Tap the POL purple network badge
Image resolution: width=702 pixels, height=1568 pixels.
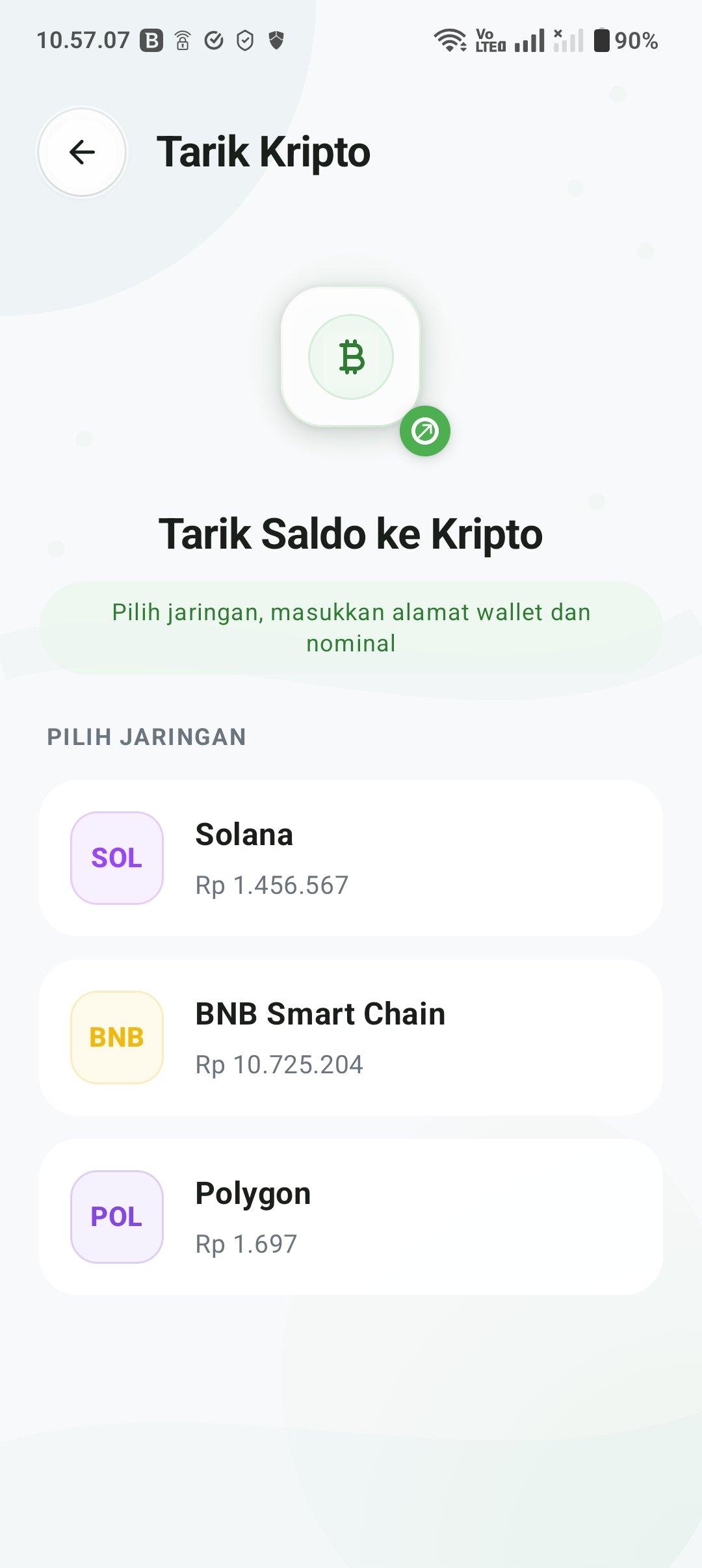117,1218
